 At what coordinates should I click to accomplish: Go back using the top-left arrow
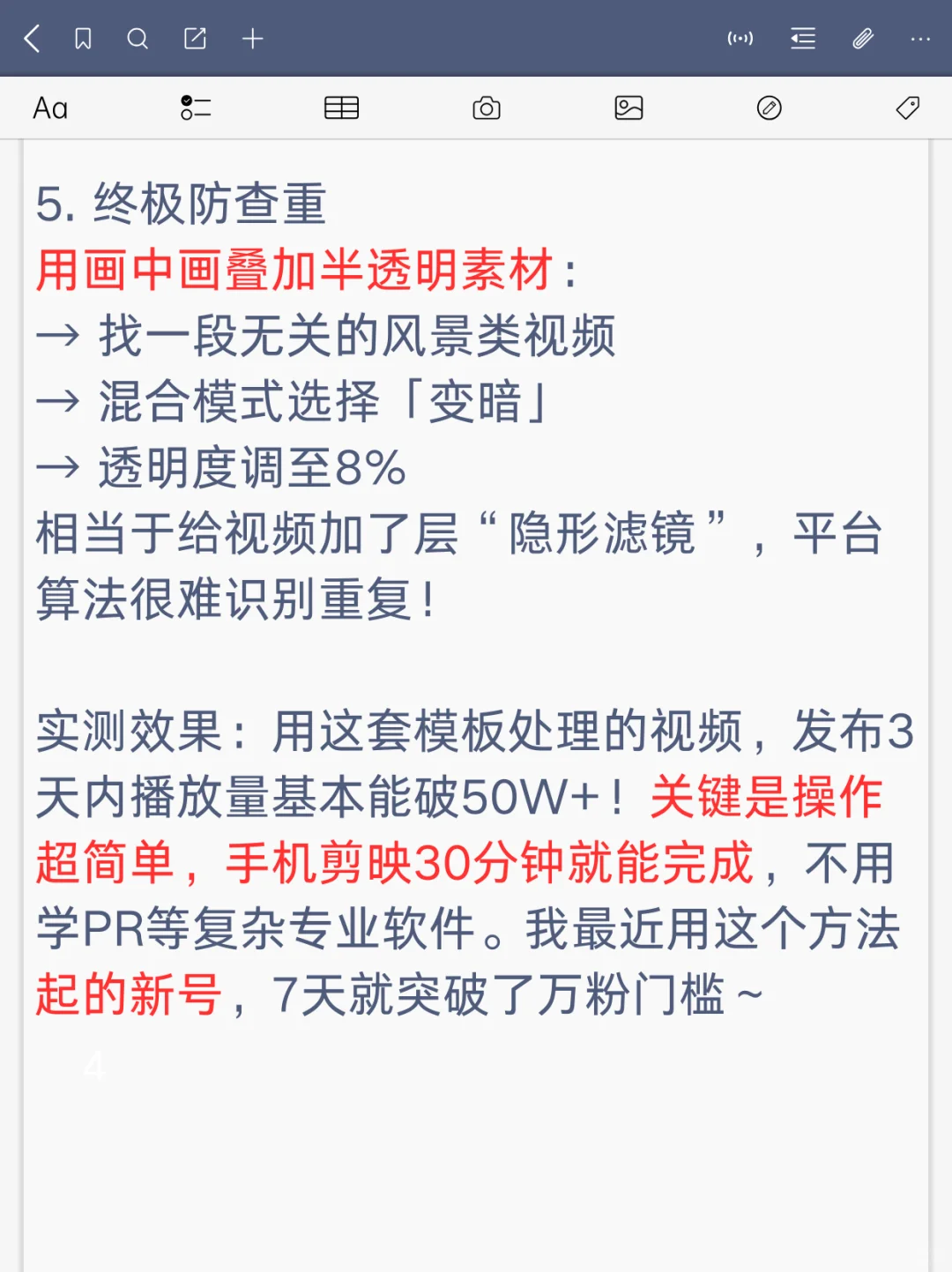click(x=33, y=39)
